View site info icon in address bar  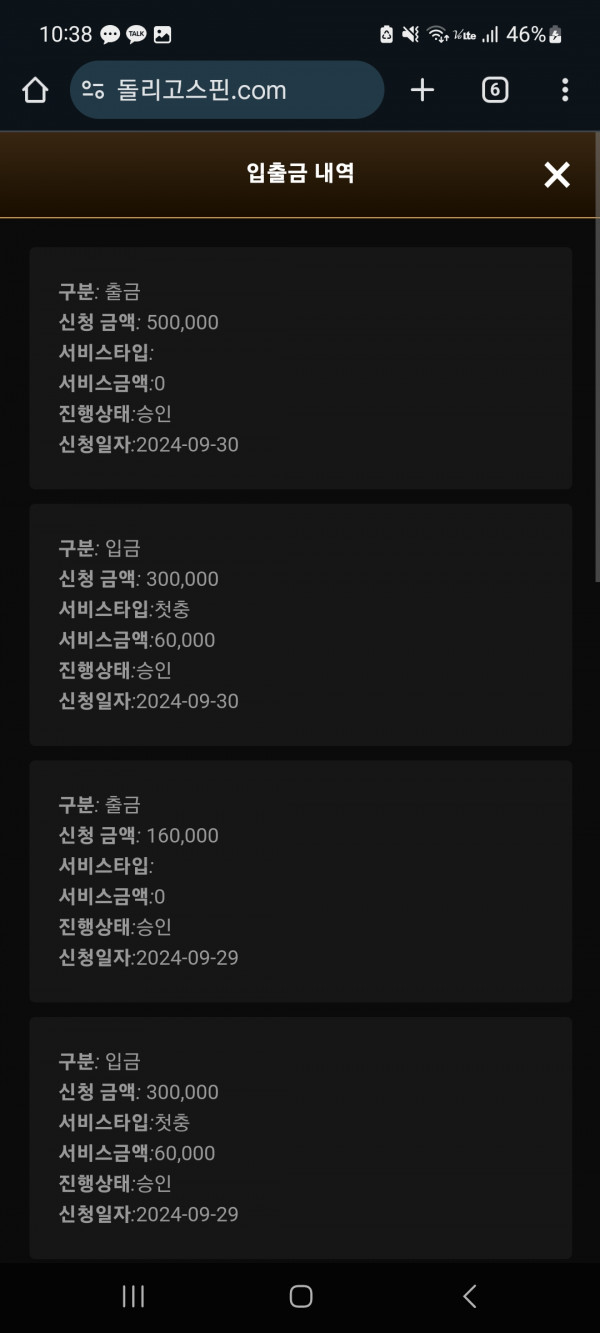tap(93, 91)
